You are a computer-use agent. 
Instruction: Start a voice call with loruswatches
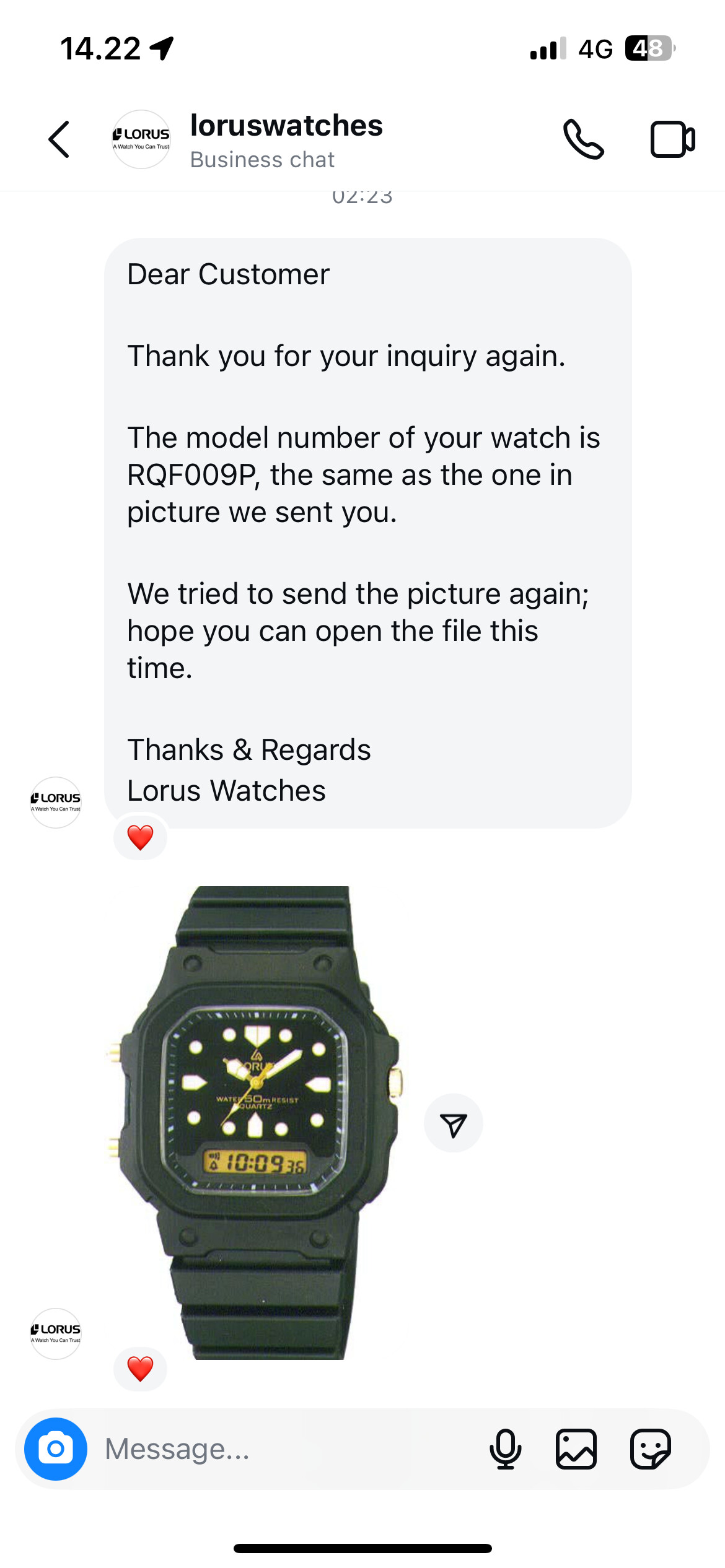click(x=583, y=139)
